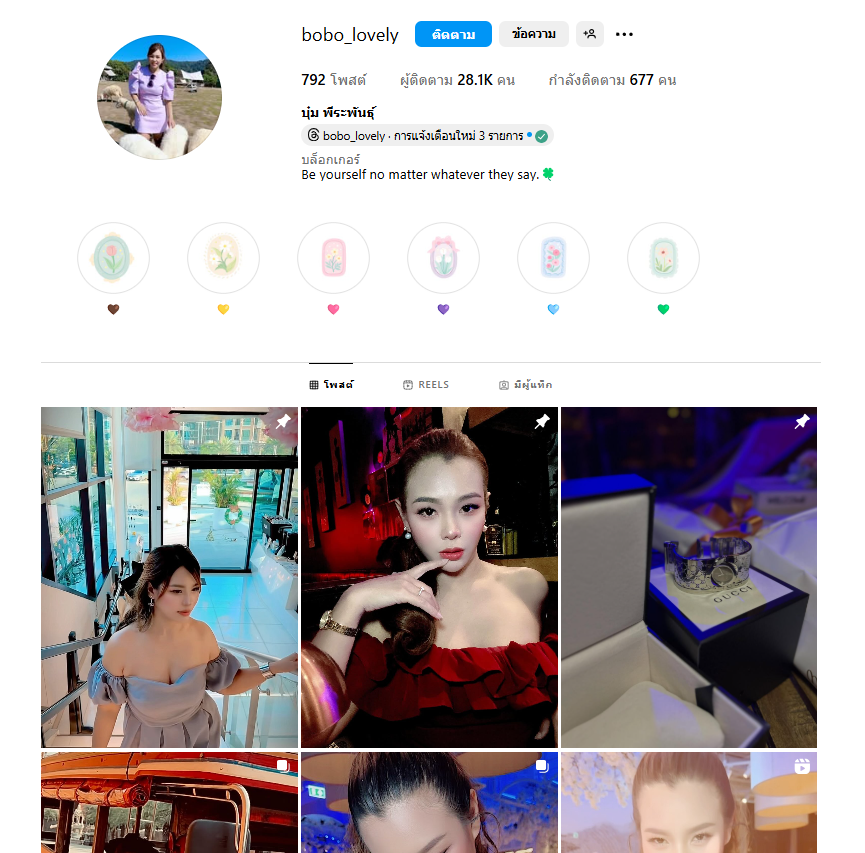The height and width of the screenshot is (853, 865).
Task: Open suggested accounts via add-person icon
Action: pyautogui.click(x=590, y=34)
